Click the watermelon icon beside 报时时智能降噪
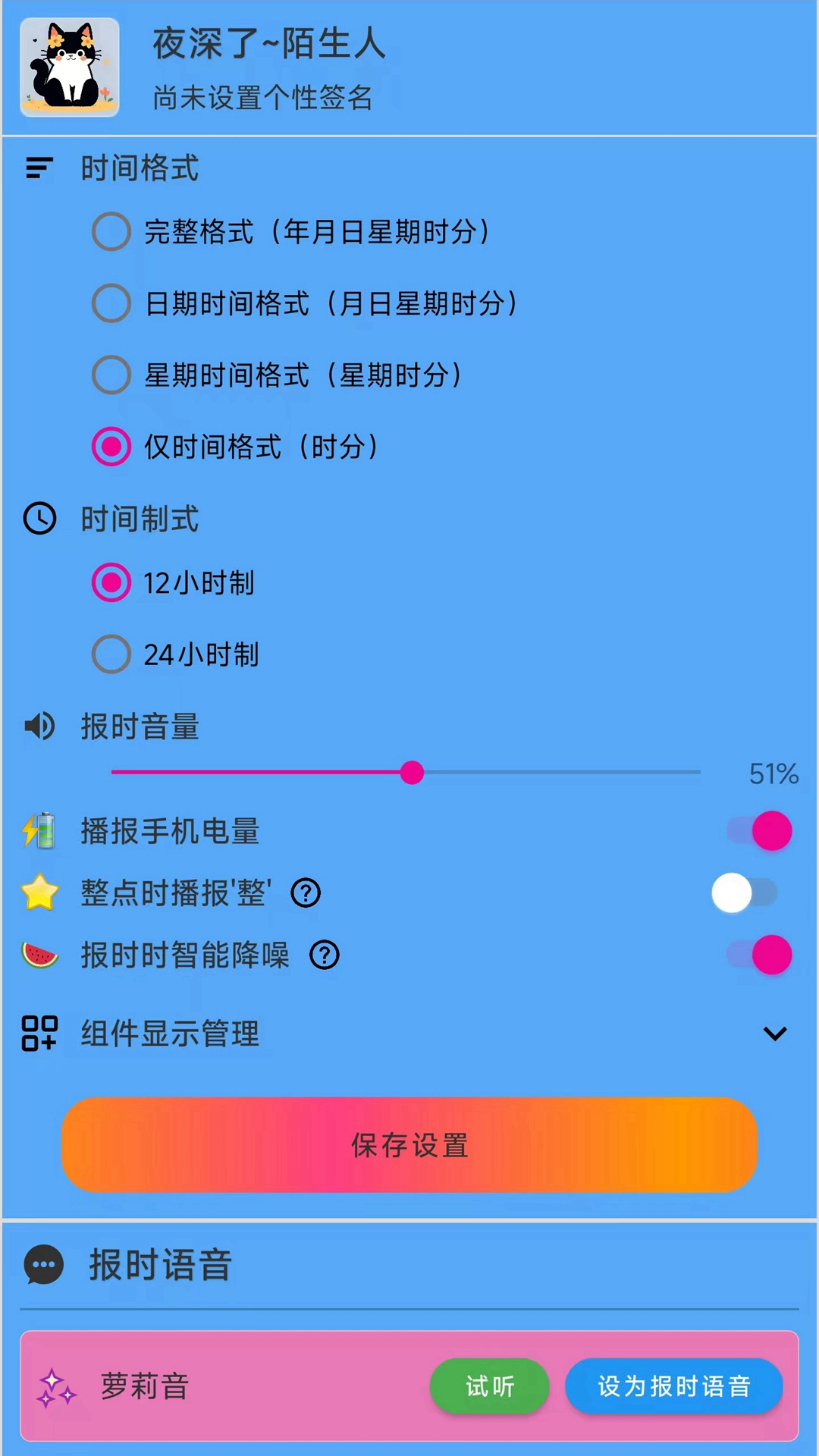Image resolution: width=819 pixels, height=1456 pixels. pos(39,955)
